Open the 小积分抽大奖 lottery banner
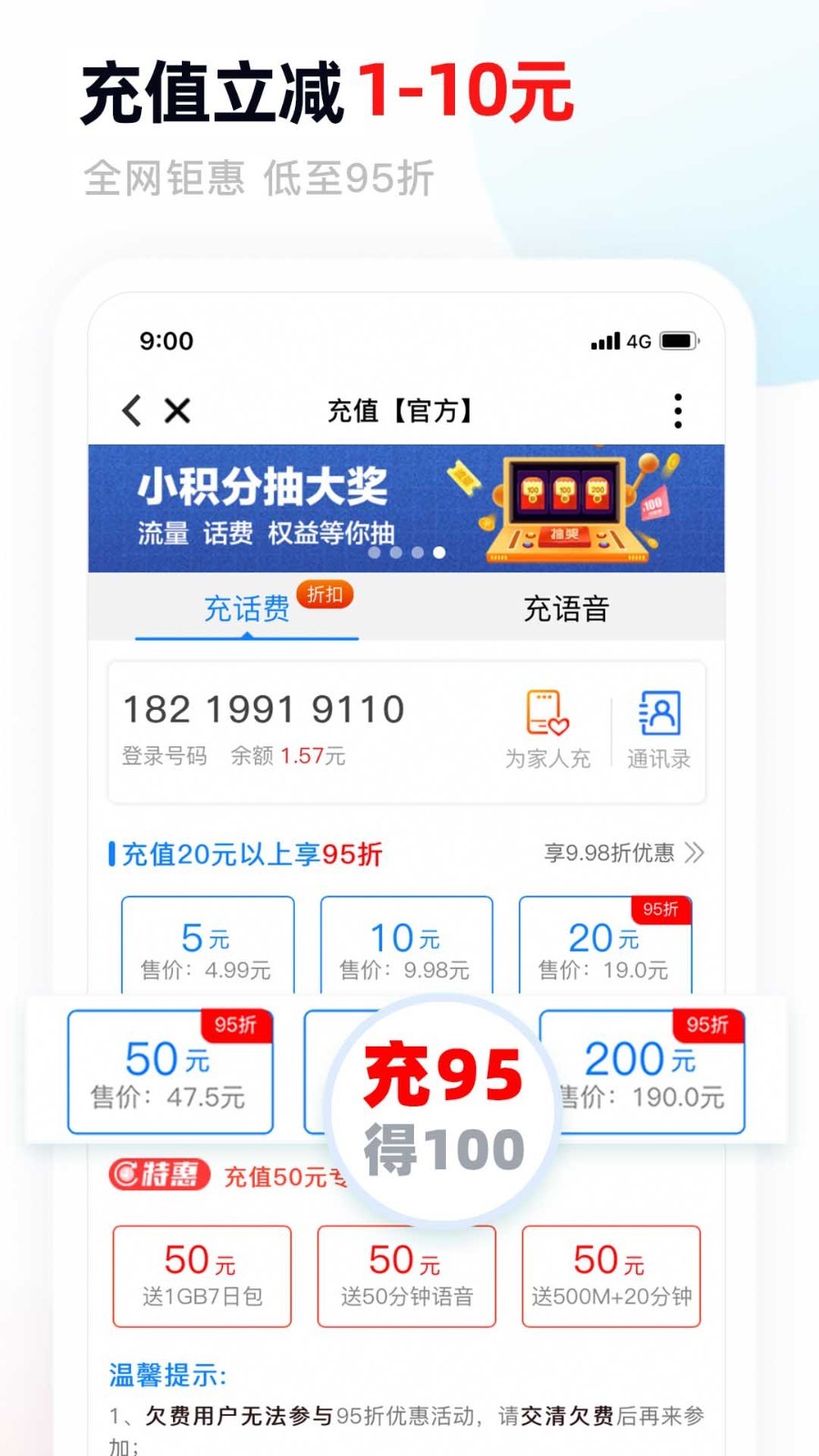The image size is (819, 1456). pos(408,507)
